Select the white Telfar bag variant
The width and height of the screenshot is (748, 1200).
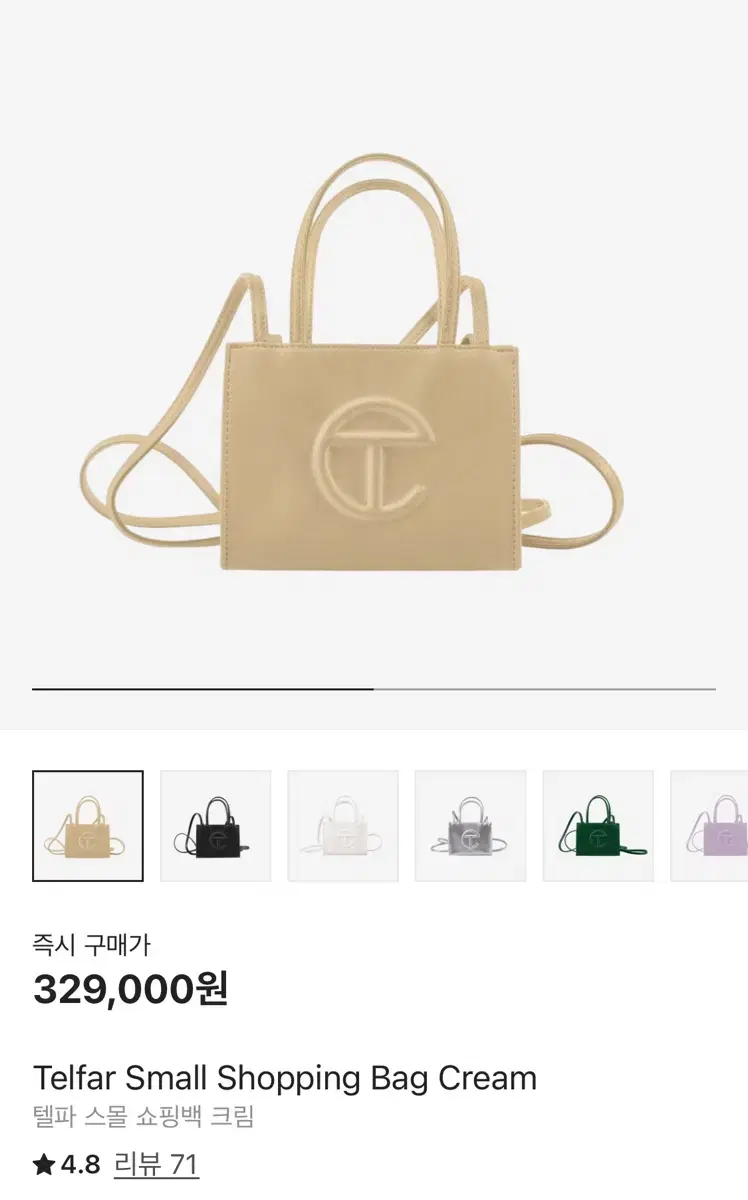(343, 825)
